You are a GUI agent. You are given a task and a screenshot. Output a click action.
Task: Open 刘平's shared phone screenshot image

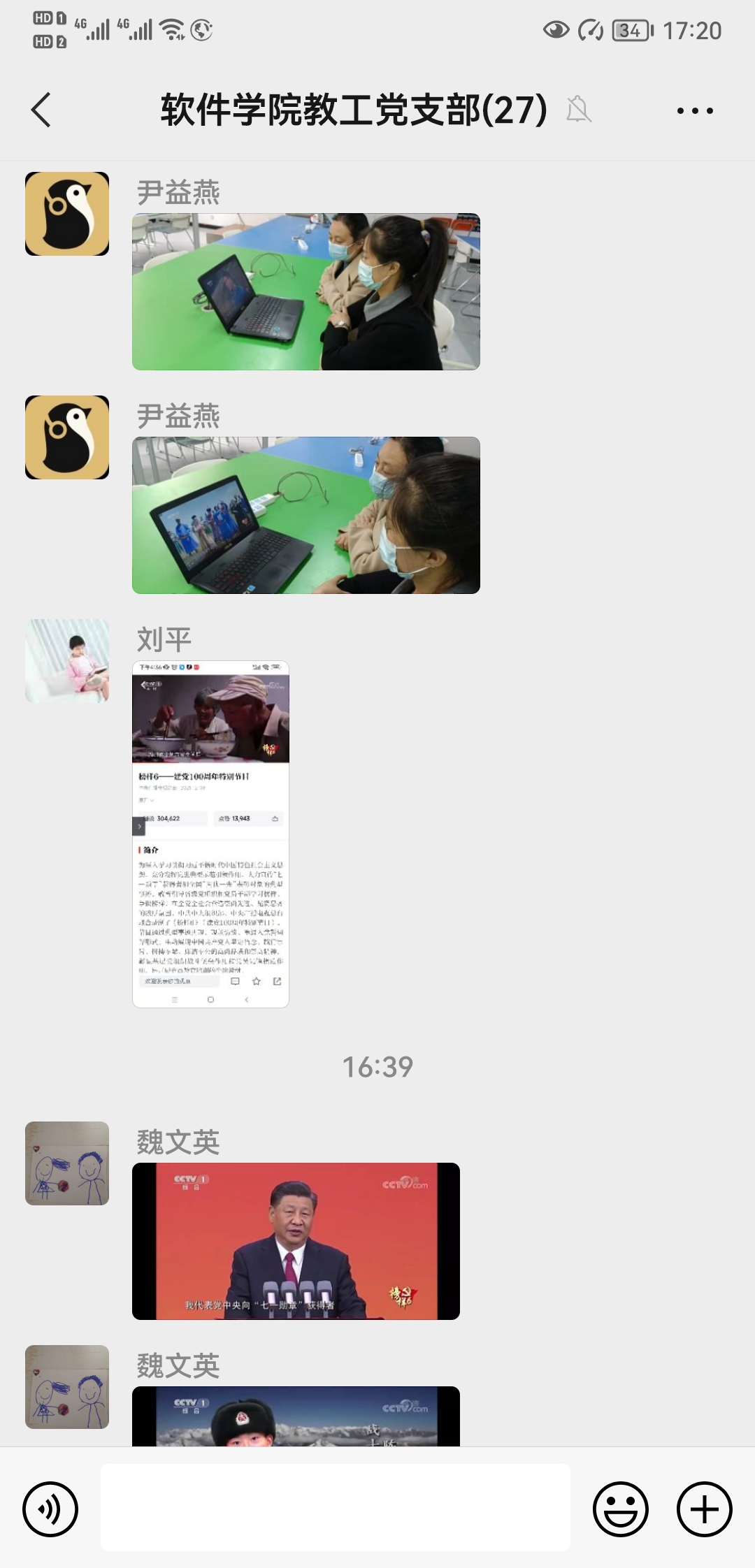[210, 834]
